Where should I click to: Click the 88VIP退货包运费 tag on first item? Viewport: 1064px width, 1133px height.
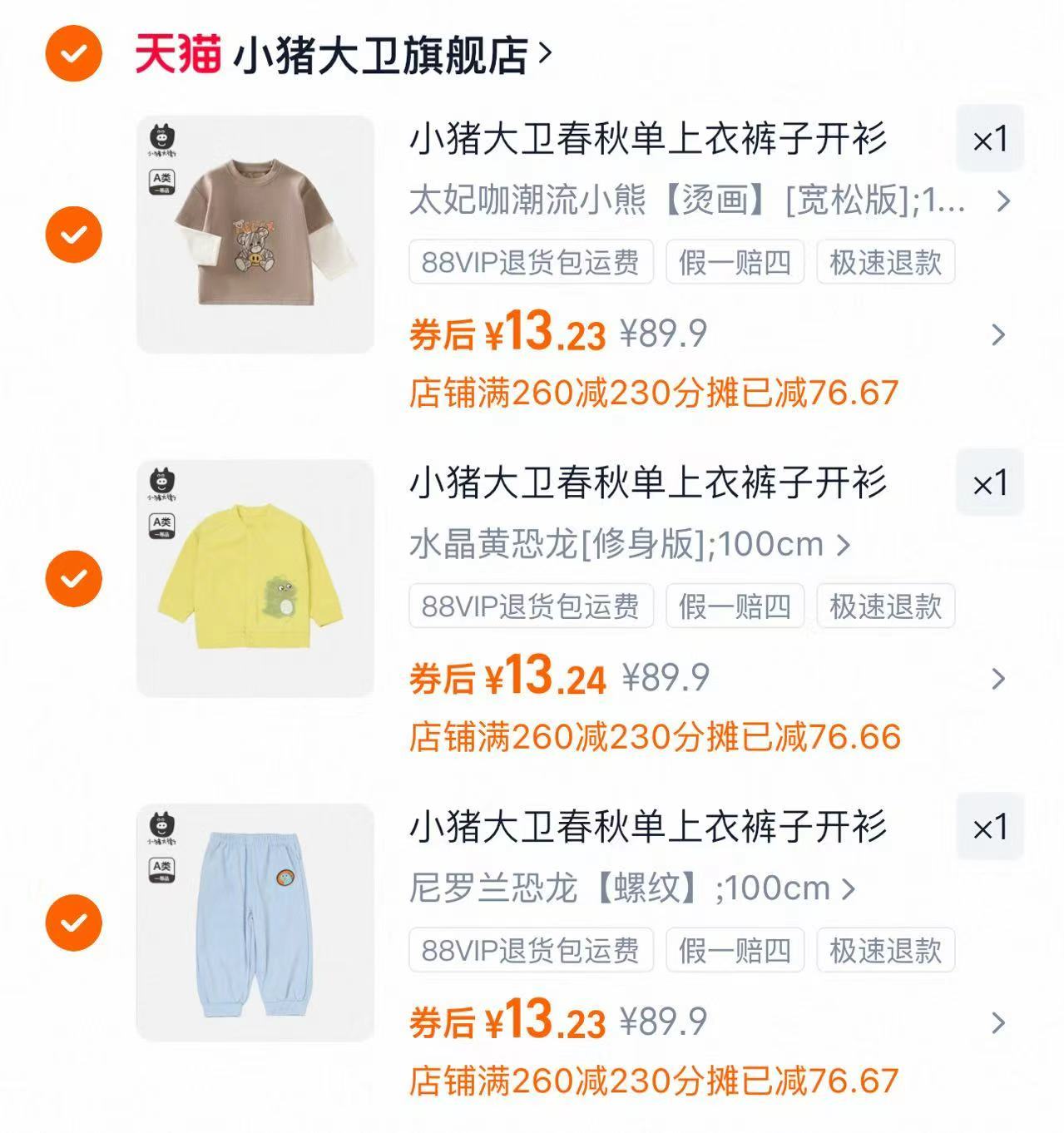pyautogui.click(x=532, y=263)
